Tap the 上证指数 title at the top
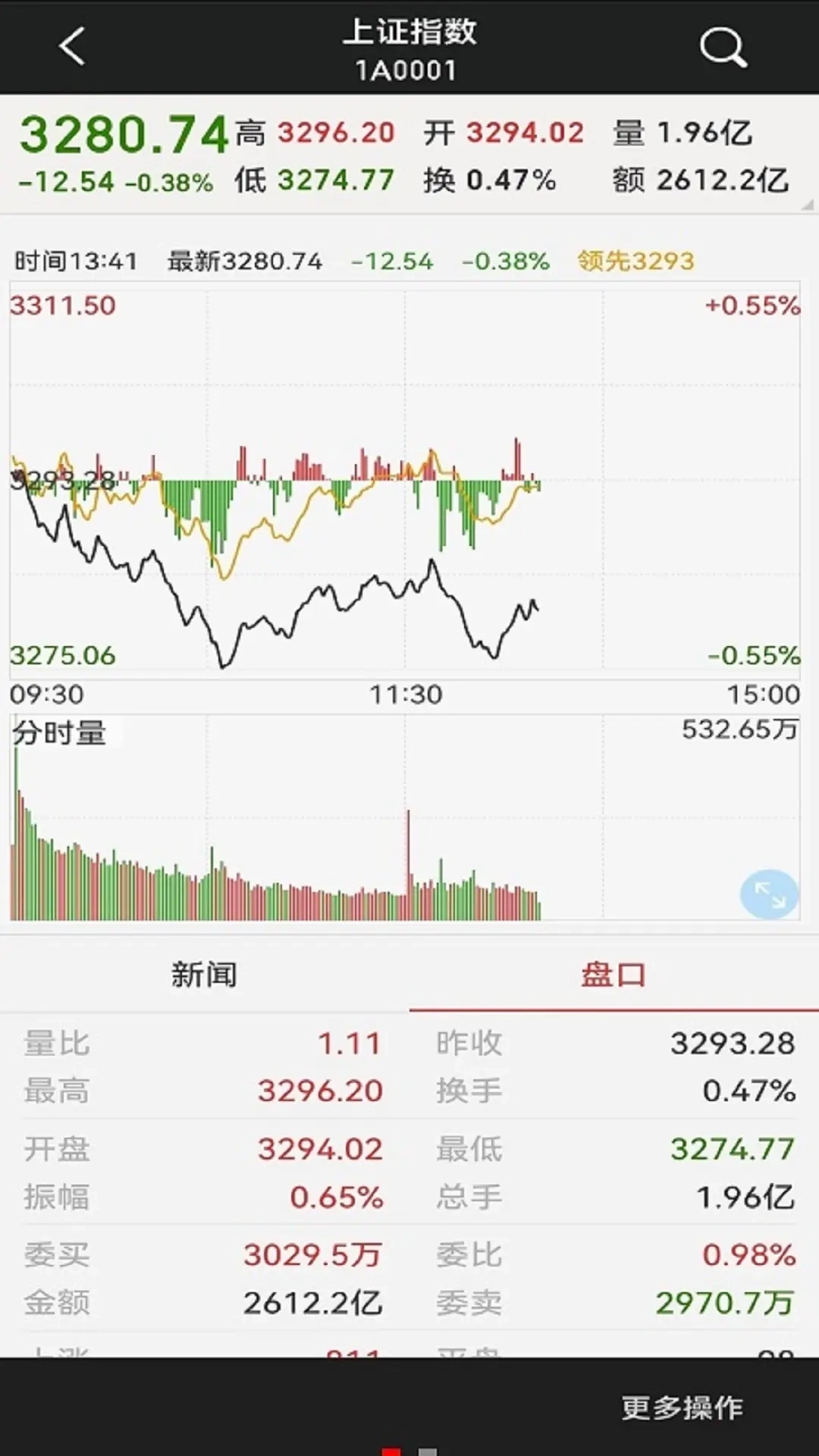This screenshot has width=819, height=1456. tap(409, 33)
